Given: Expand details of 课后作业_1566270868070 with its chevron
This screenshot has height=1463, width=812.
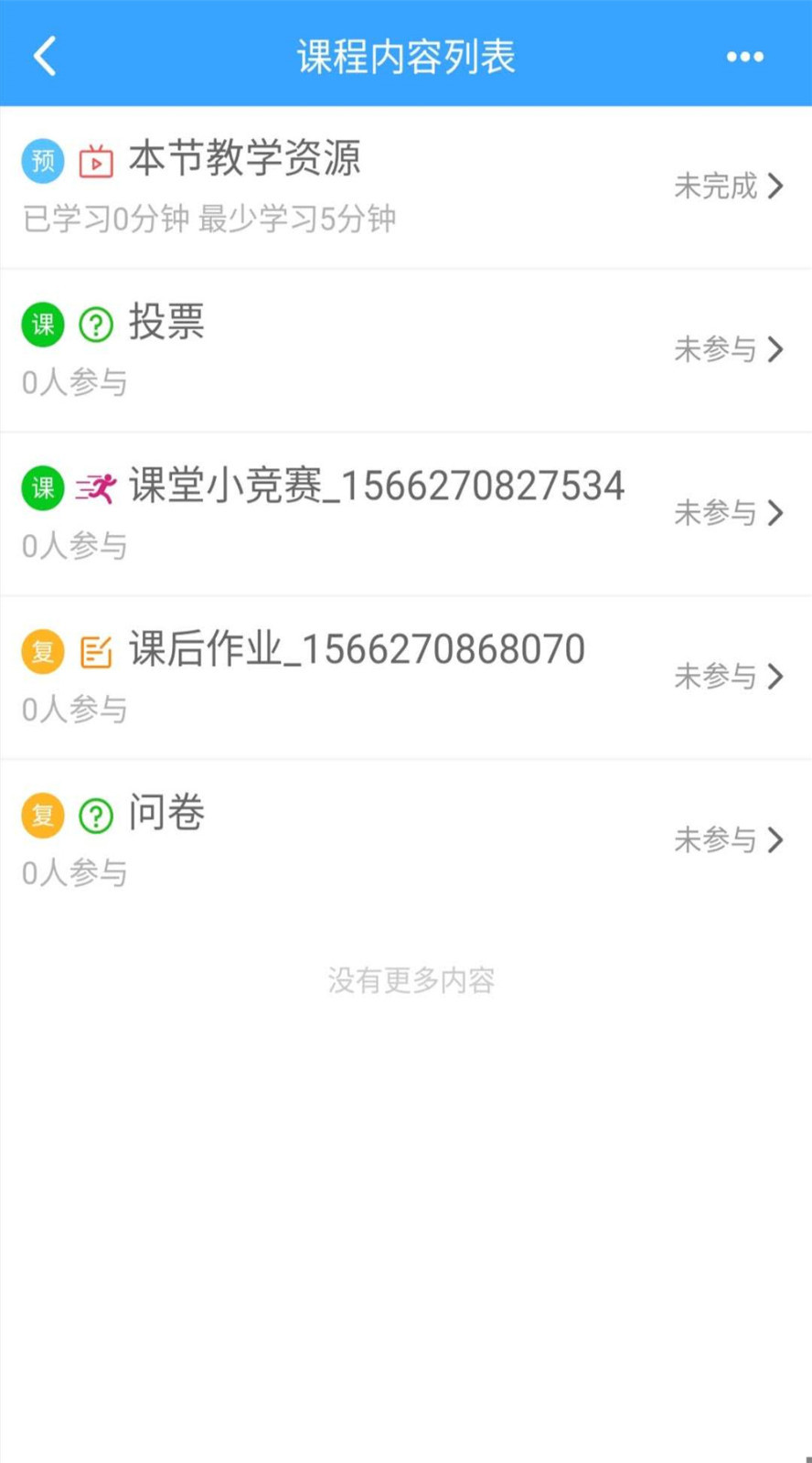Looking at the screenshot, I should 777,677.
